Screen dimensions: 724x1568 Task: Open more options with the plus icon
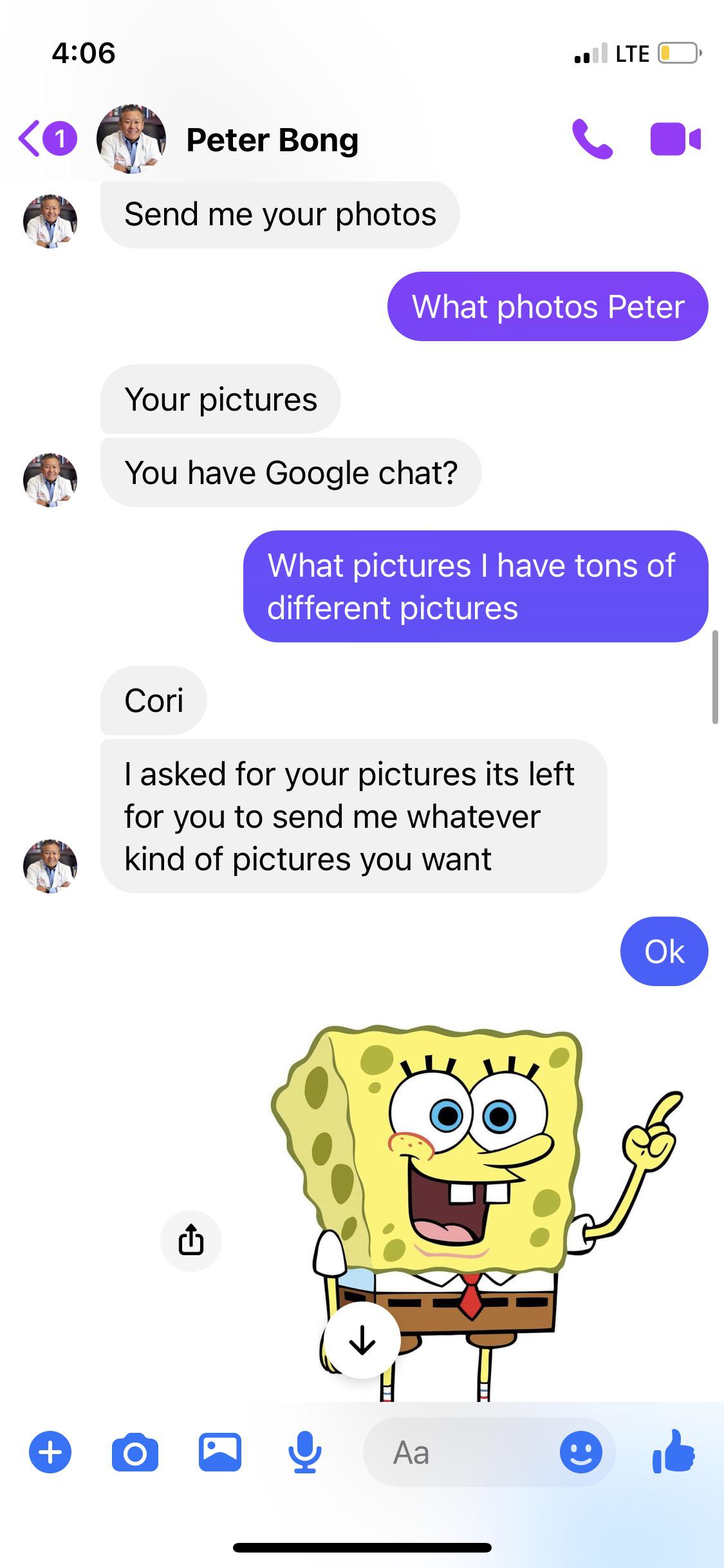pyautogui.click(x=50, y=1452)
